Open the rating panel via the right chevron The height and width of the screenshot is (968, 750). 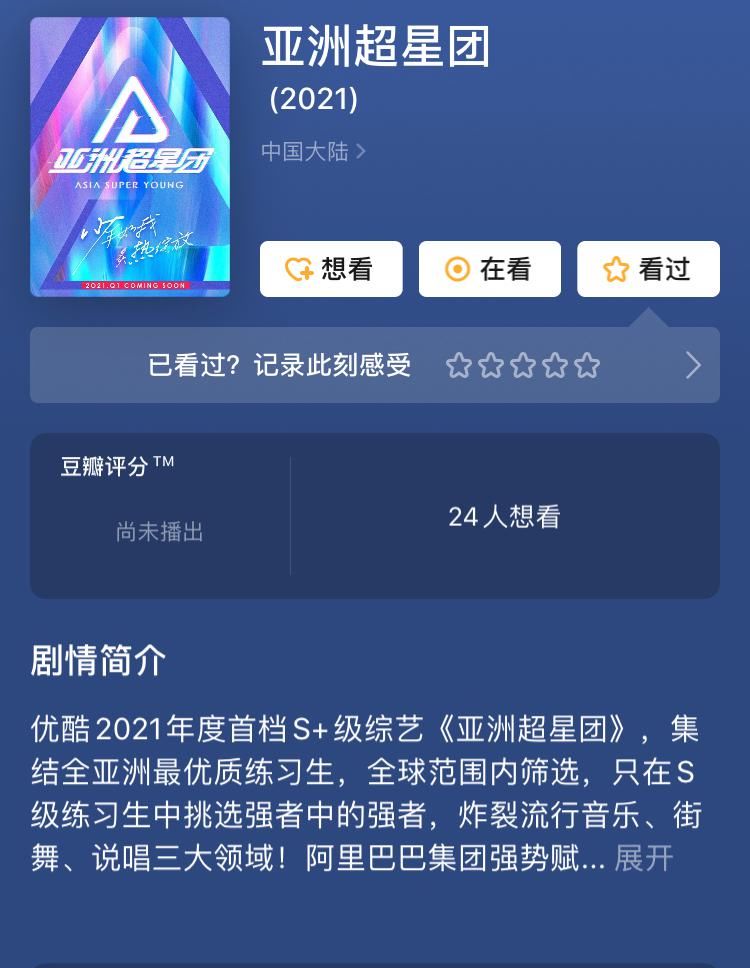point(693,366)
